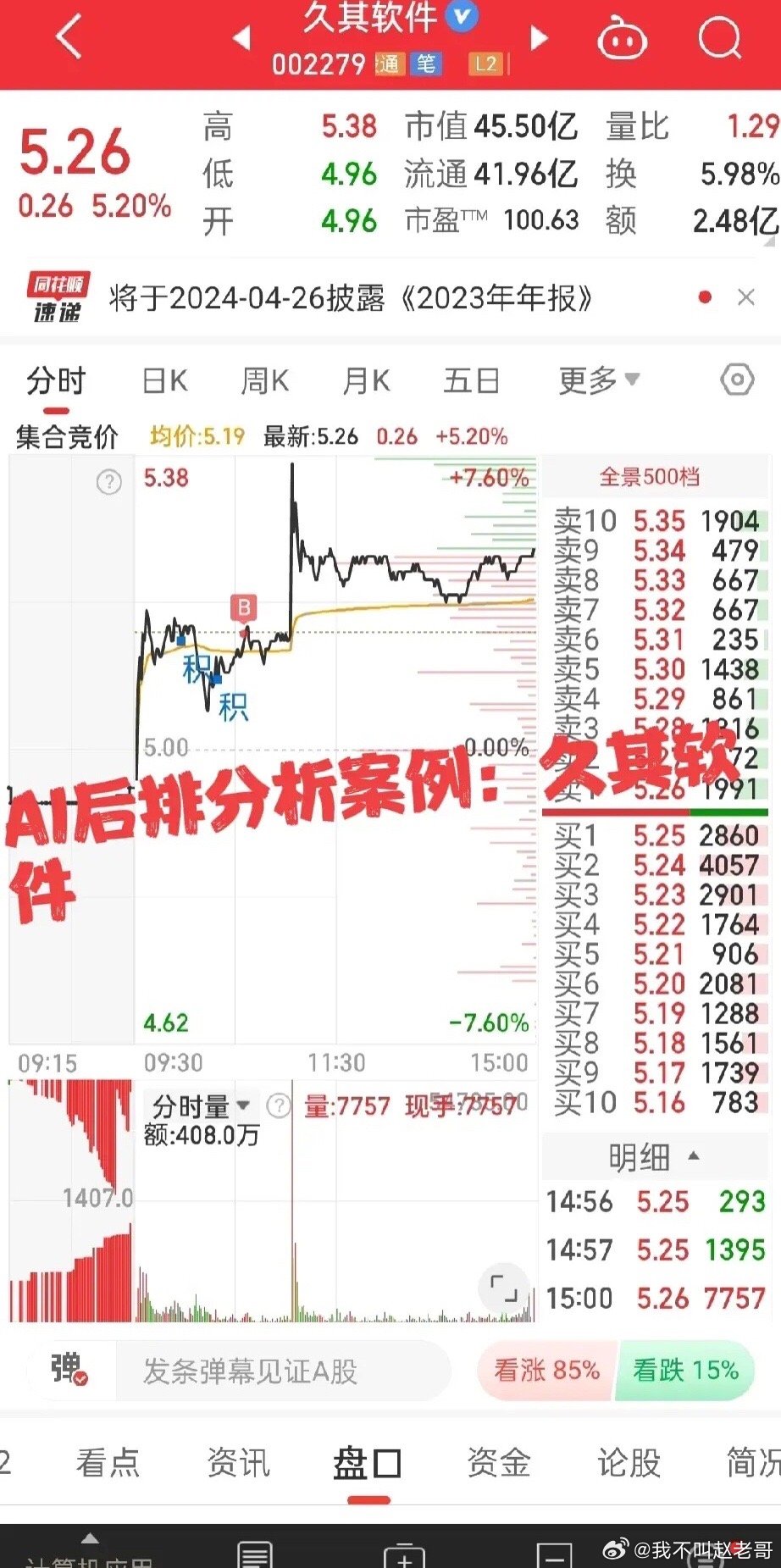Open chart settings via gear icon
Screen dimensions: 781x1568
tap(739, 380)
